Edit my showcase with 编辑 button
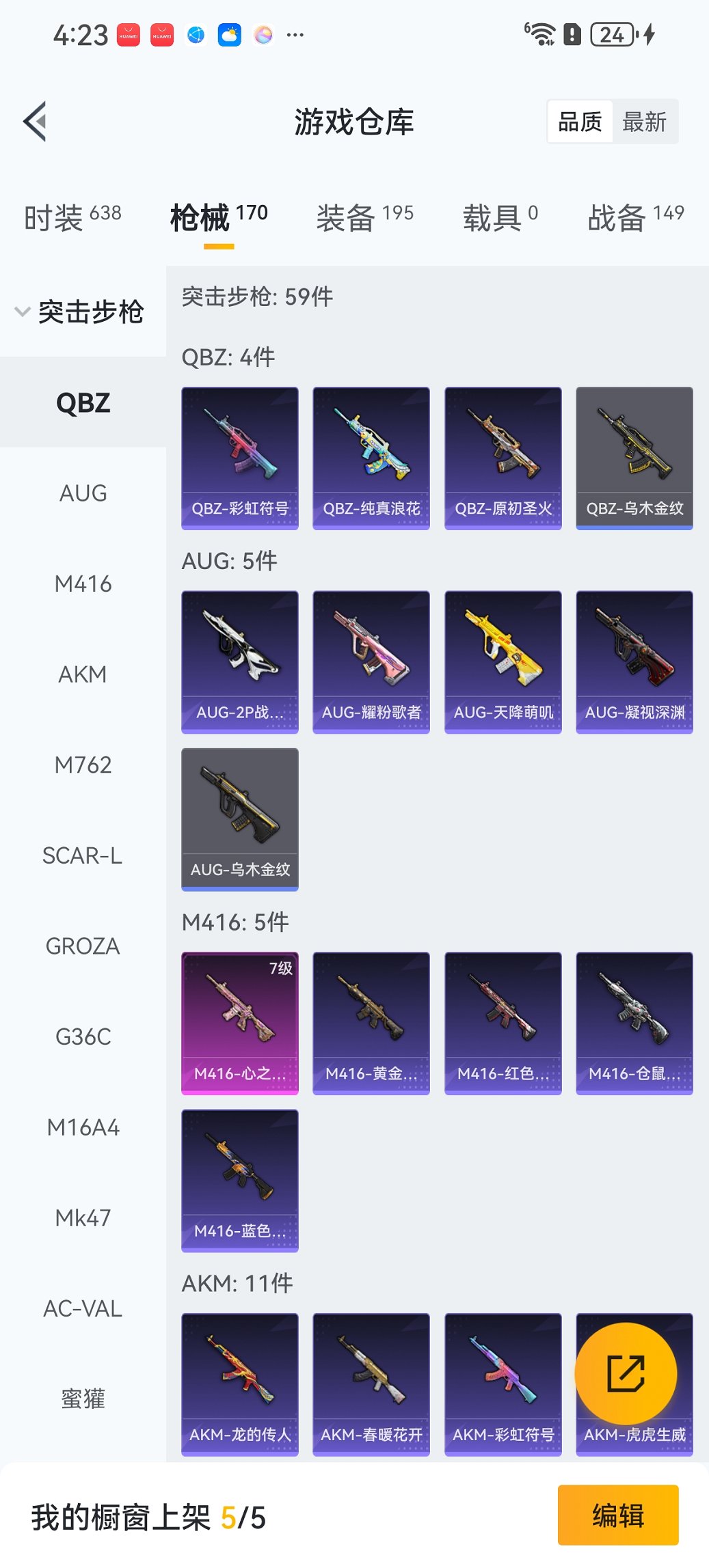The height and width of the screenshot is (1568, 709). (x=618, y=1515)
